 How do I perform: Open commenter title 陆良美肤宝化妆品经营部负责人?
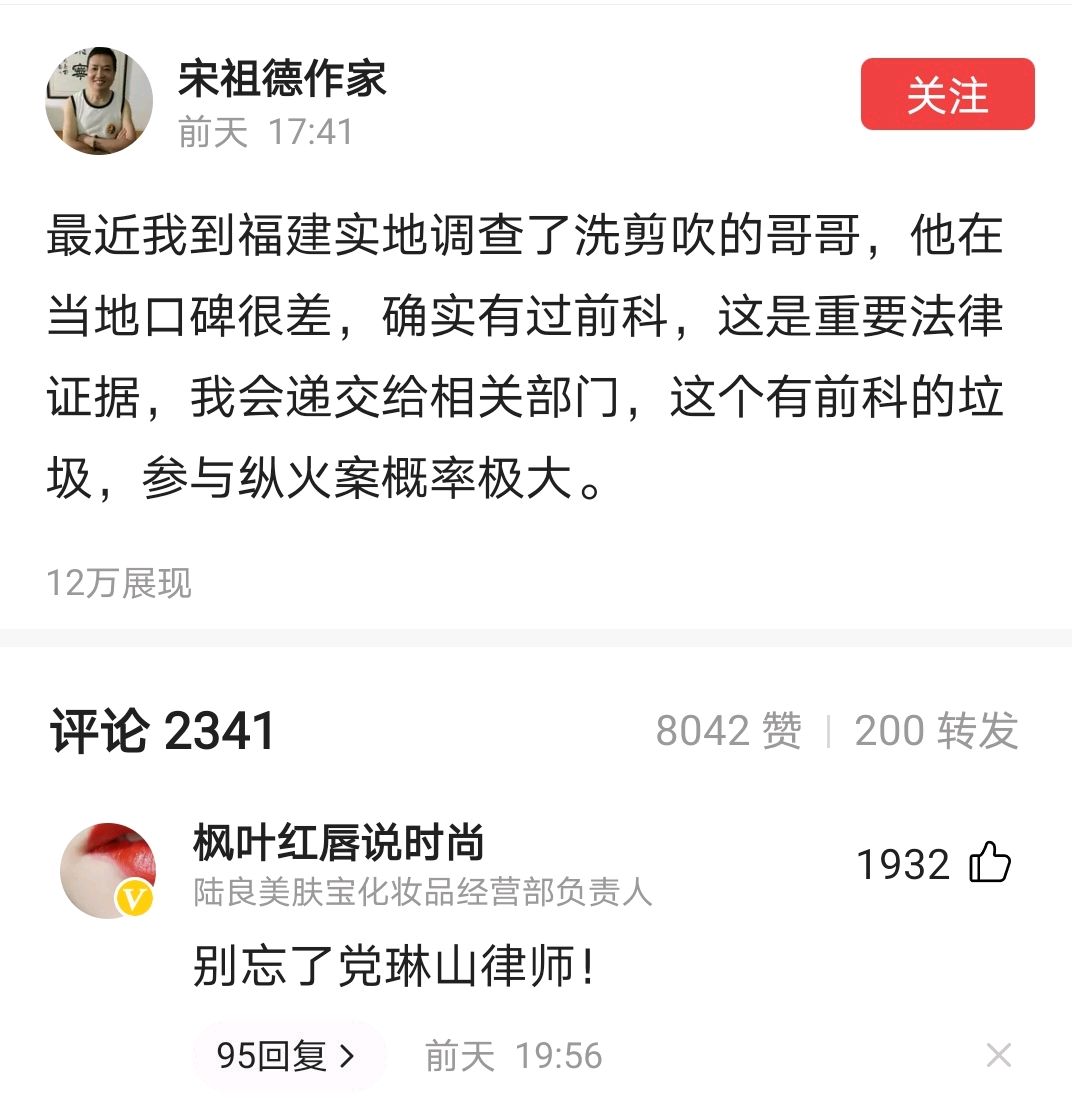coord(421,896)
